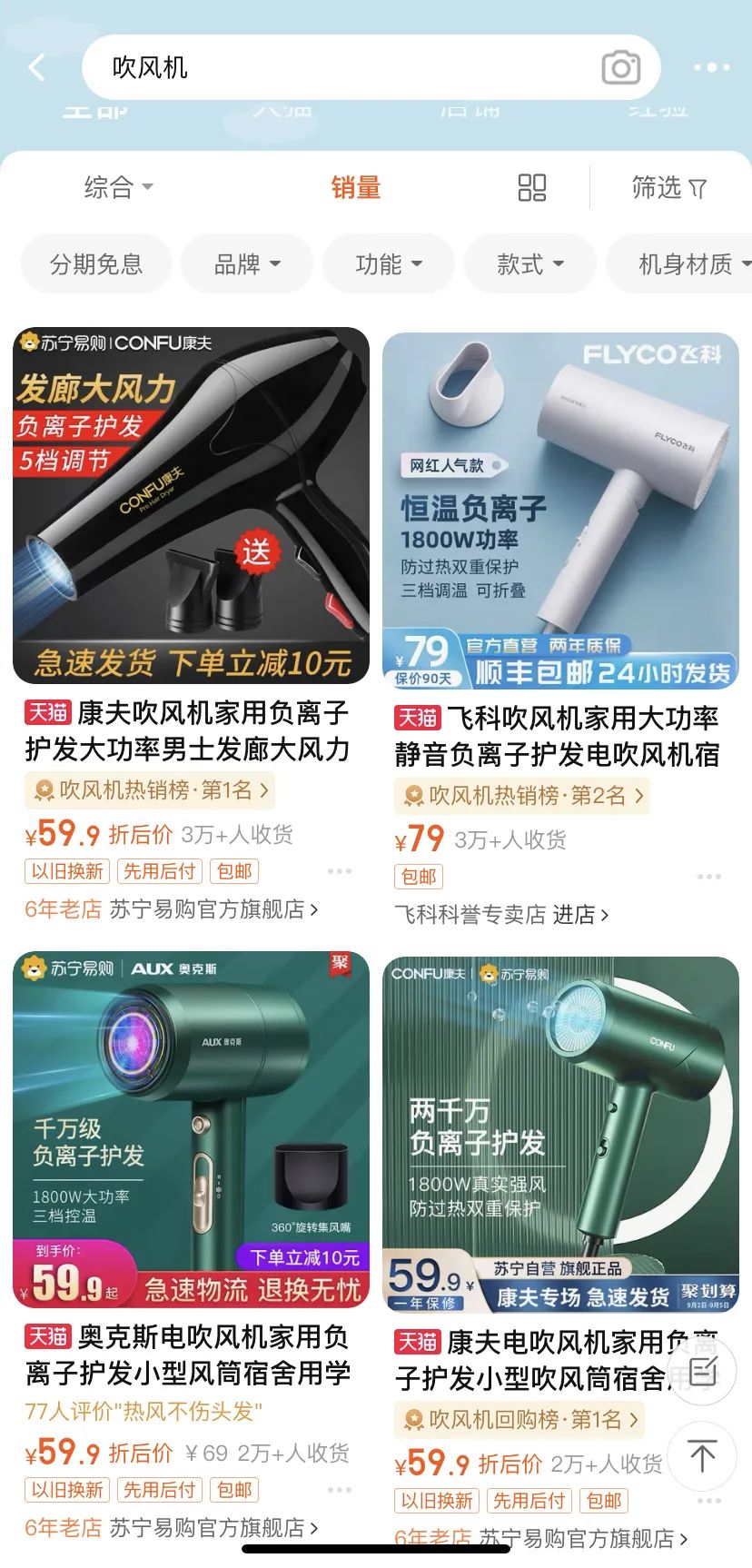This screenshot has height=1568, width=752.
Task: Switch to 销量 sort tab
Action: 356,187
